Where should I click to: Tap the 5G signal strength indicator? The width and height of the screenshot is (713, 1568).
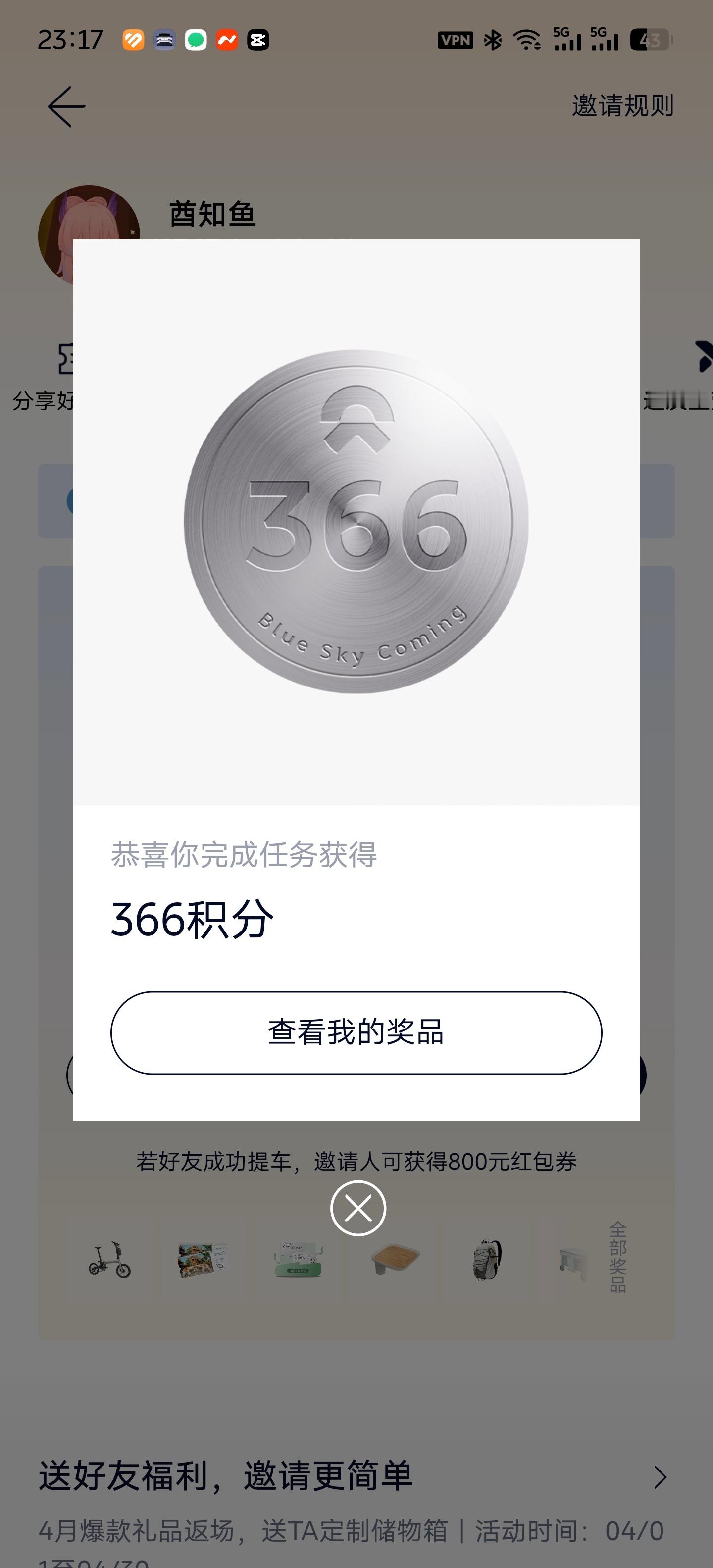pos(568,40)
